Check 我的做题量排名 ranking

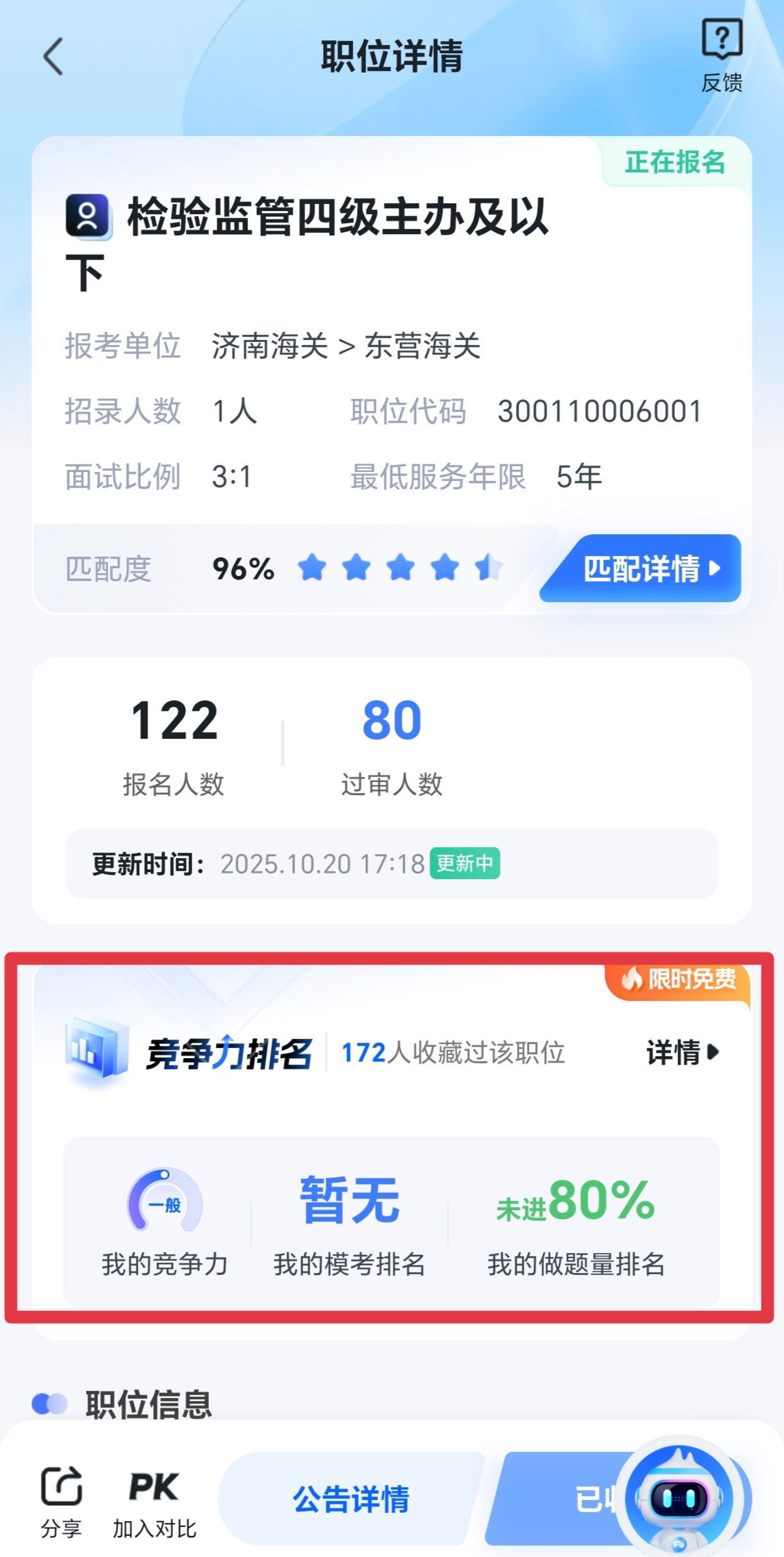[x=576, y=1222]
